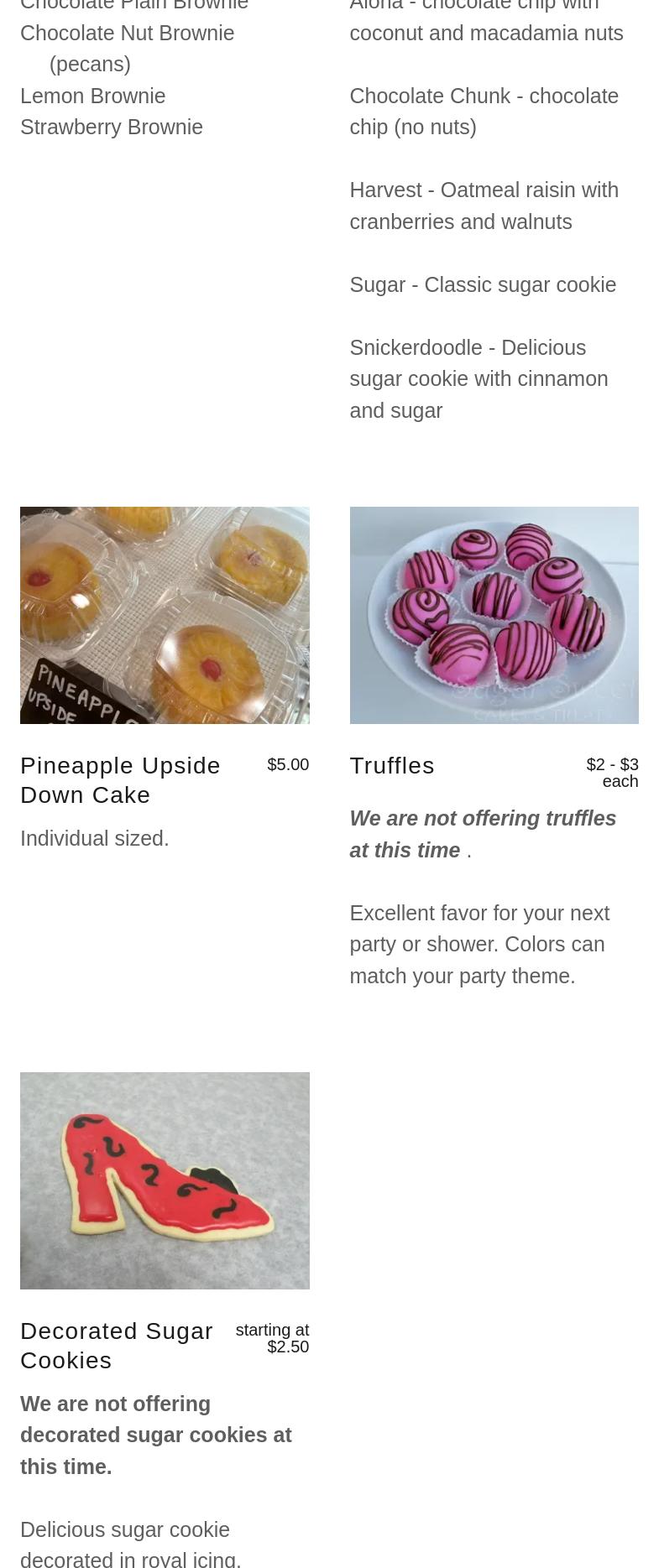Viewport: 659px width, 1568px height.
Task: Enlarge the Decorated Sugar Cookies picture
Action: click(165, 1180)
